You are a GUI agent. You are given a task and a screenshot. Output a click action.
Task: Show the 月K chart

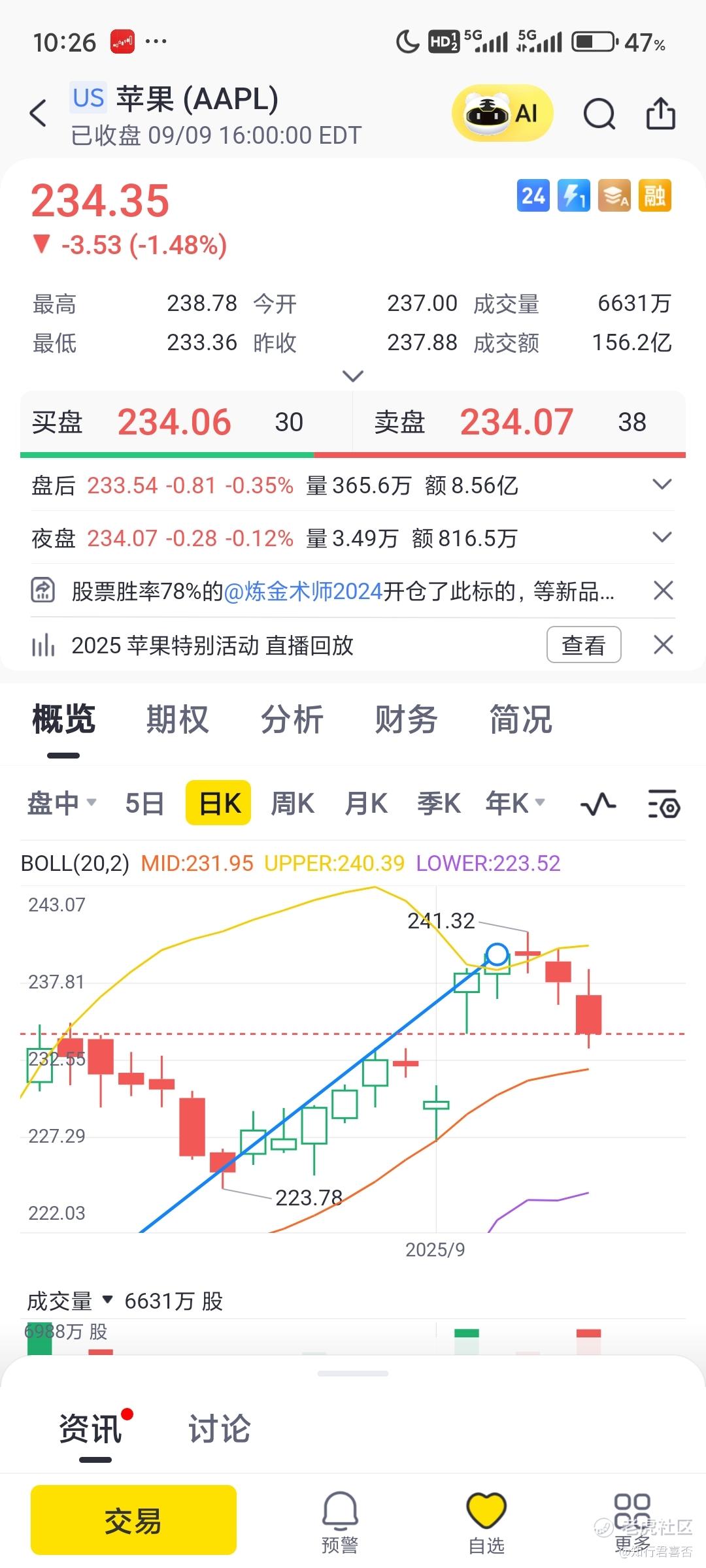tap(366, 803)
